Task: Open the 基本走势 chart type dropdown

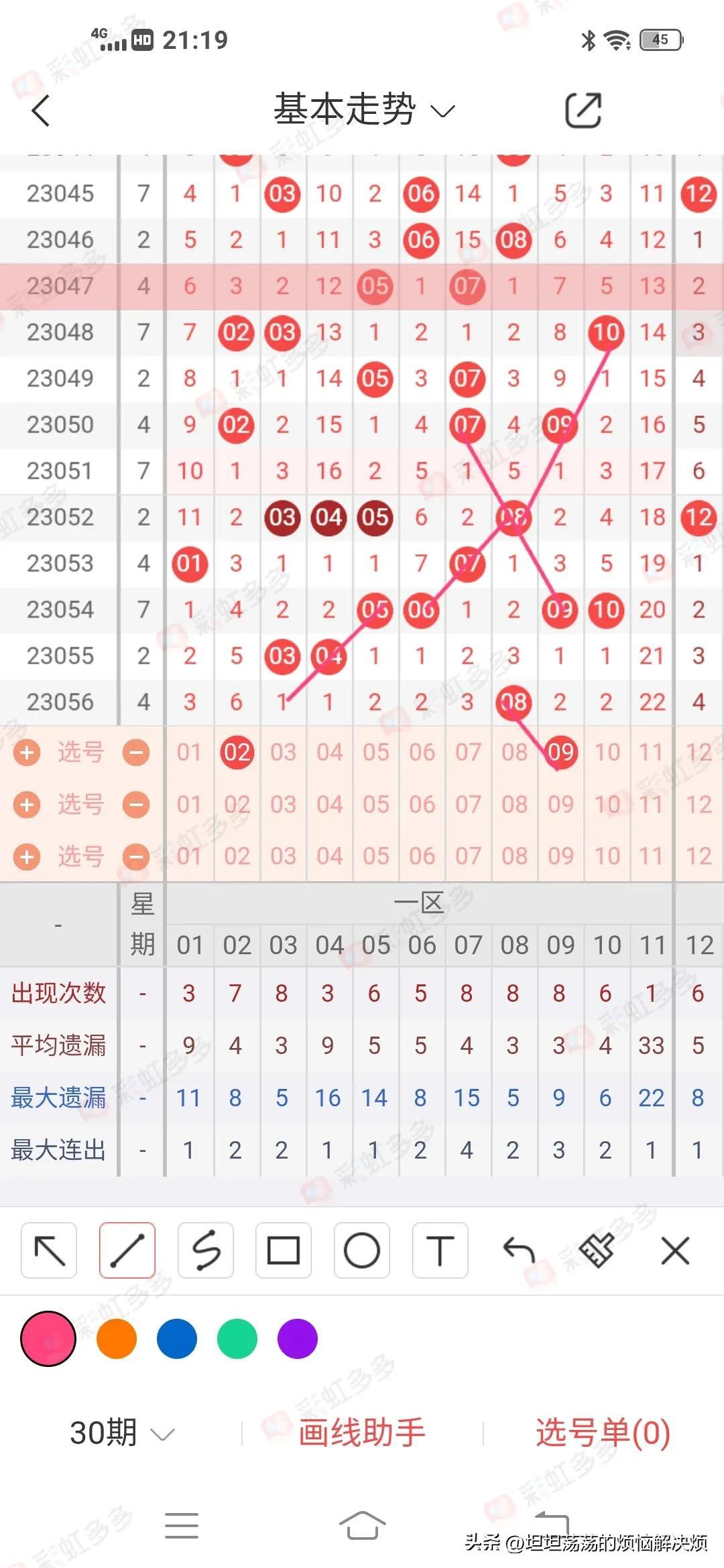Action: 364,109
